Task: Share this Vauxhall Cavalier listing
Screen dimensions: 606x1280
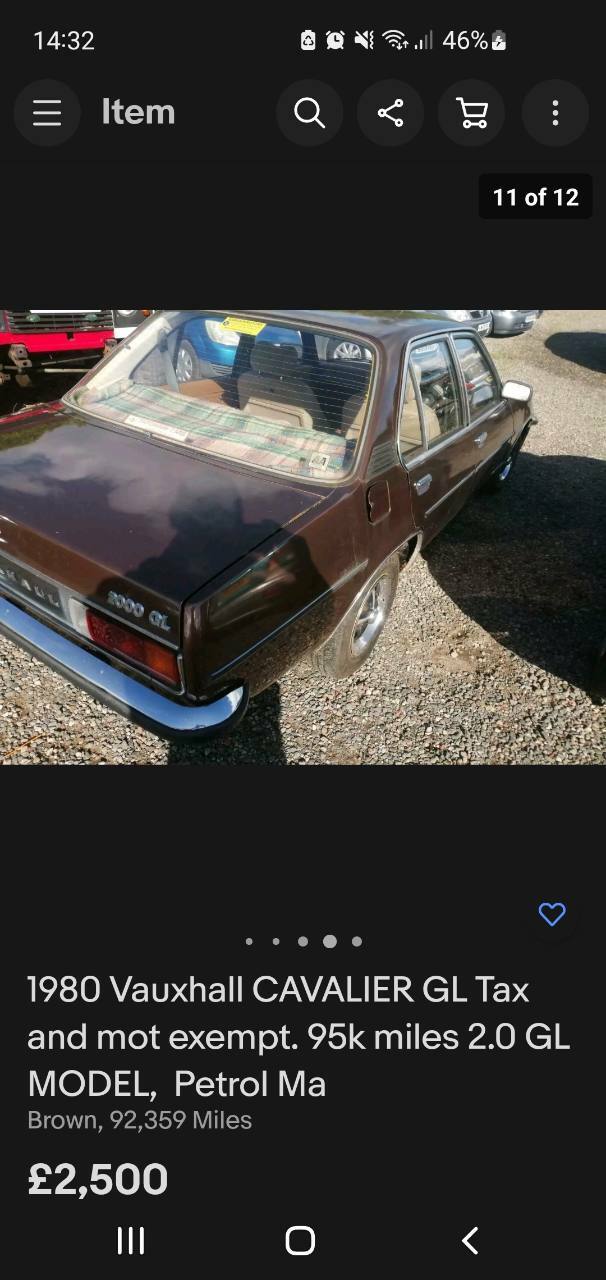Action: [x=391, y=113]
